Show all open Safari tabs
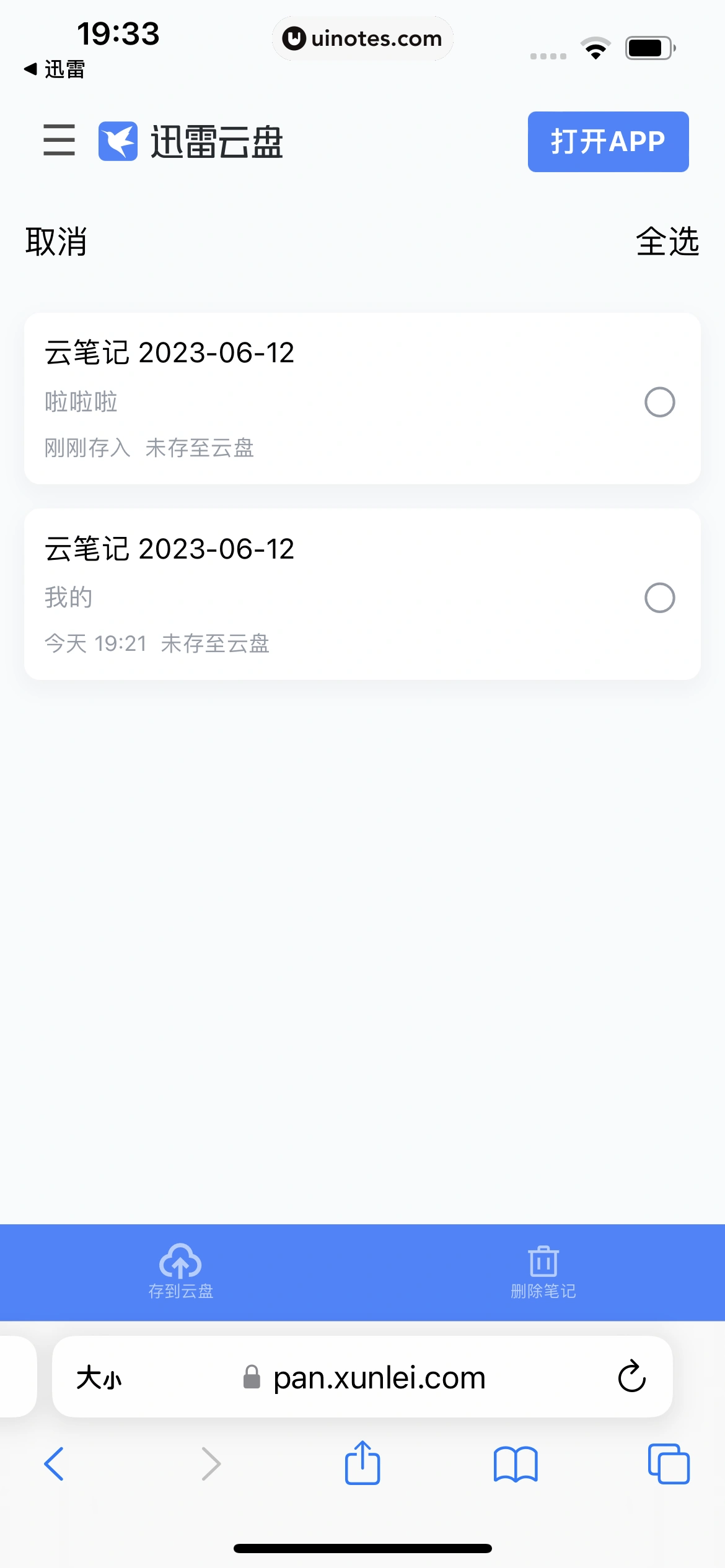The image size is (725, 1568). pos(668,1464)
